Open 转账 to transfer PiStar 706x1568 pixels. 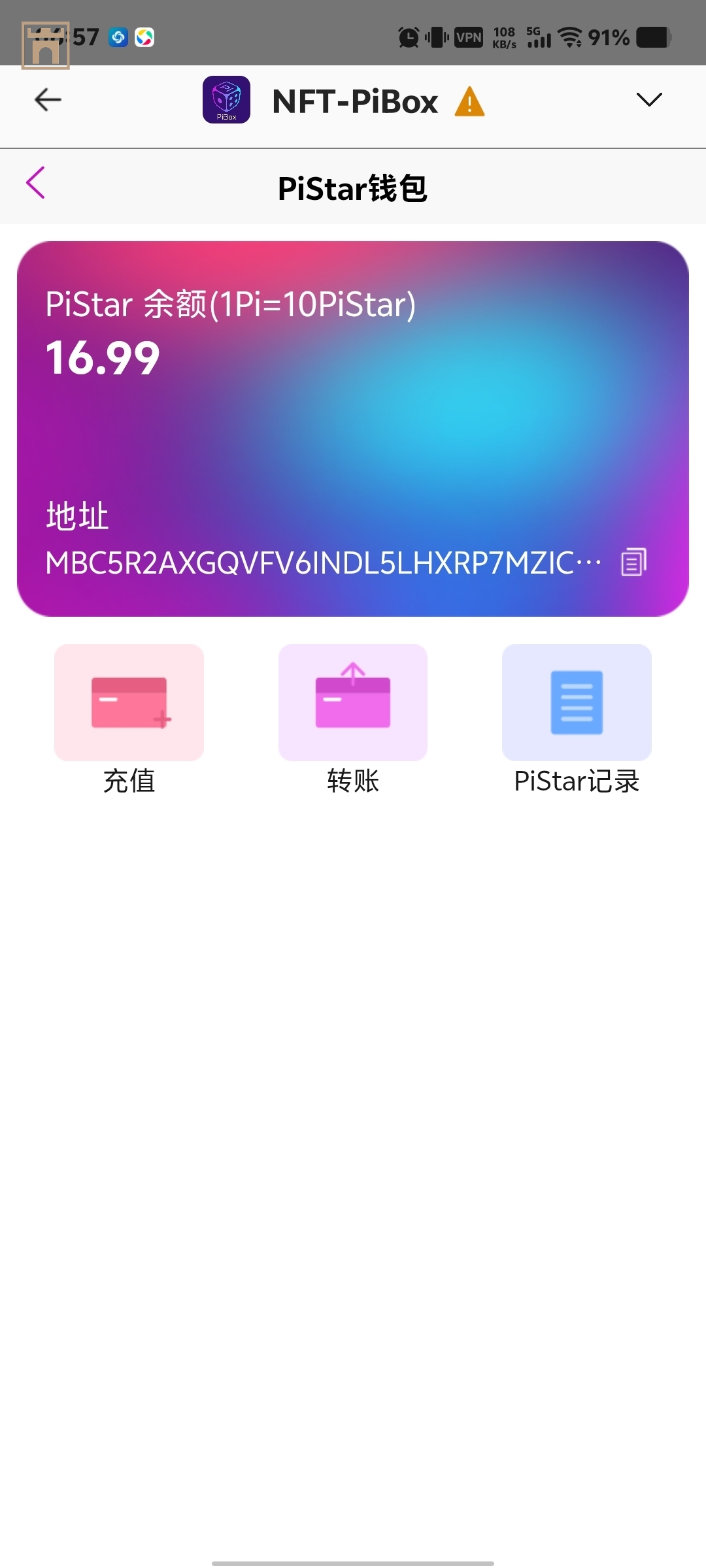click(353, 703)
